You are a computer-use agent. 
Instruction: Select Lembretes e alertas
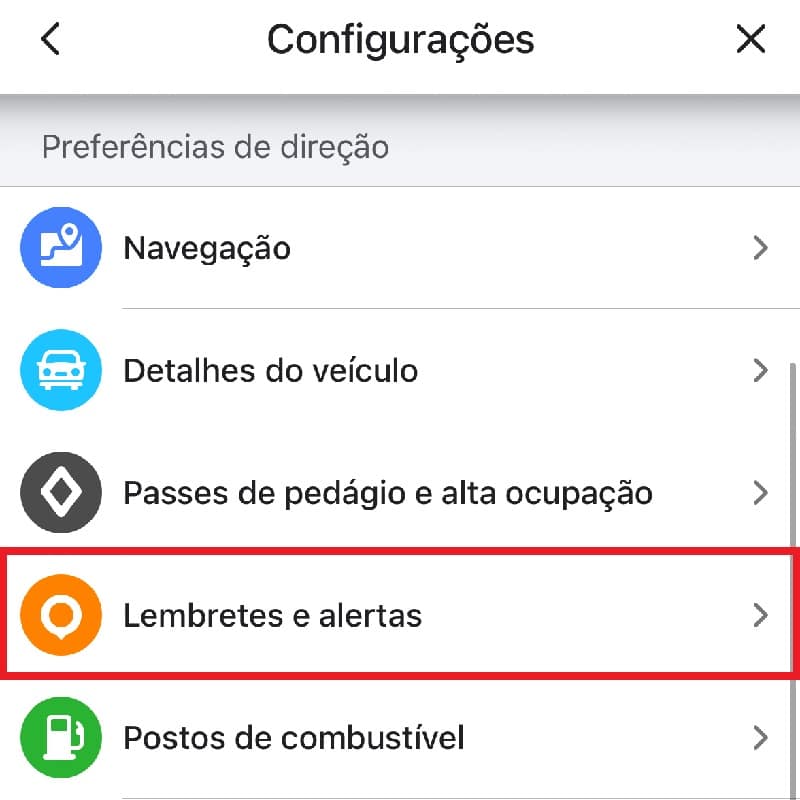click(x=400, y=615)
